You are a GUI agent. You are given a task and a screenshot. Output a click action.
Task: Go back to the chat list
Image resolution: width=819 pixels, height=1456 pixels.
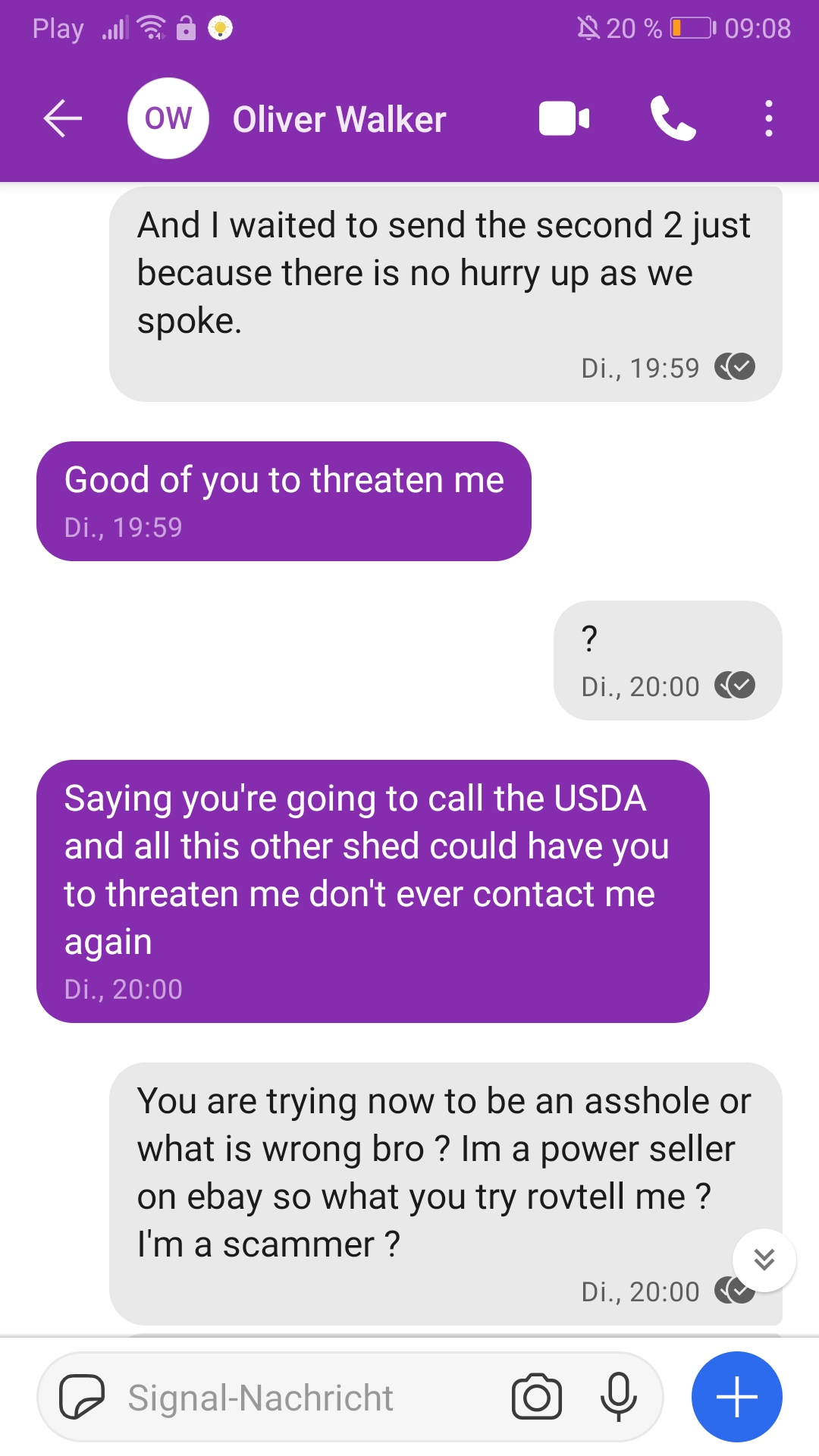(62, 119)
